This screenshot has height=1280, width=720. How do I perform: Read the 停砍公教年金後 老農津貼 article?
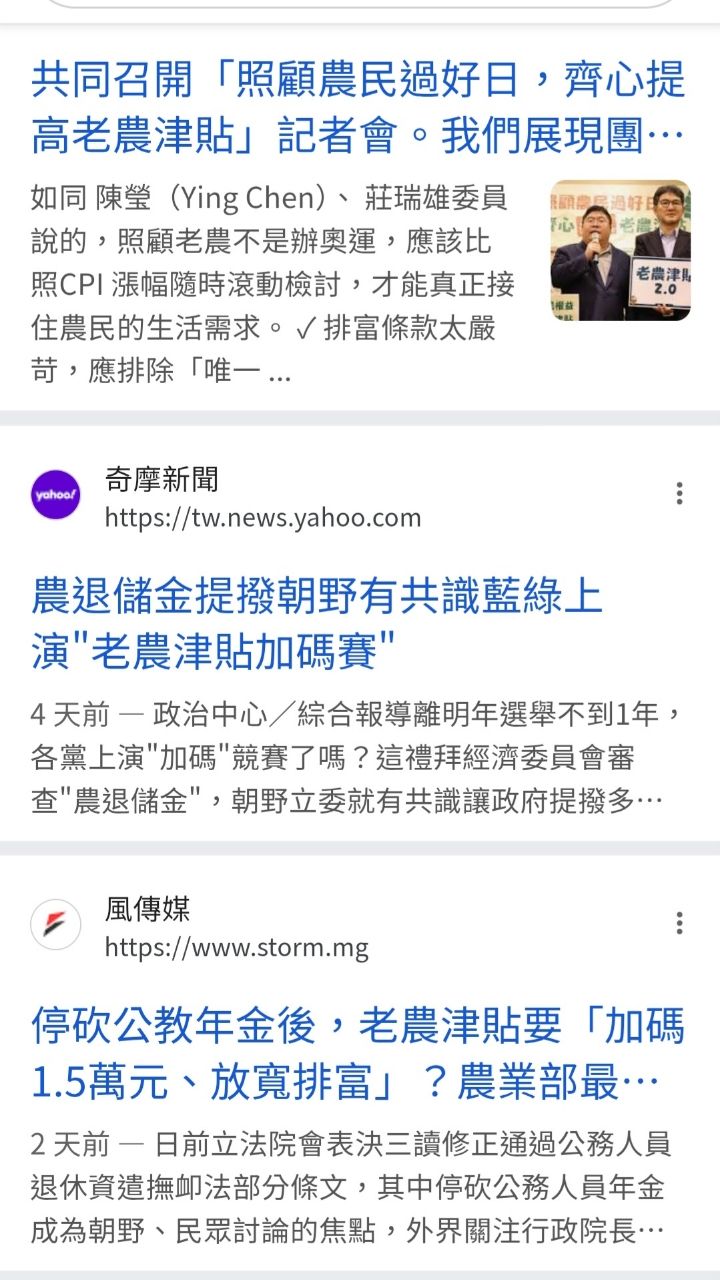(358, 1054)
